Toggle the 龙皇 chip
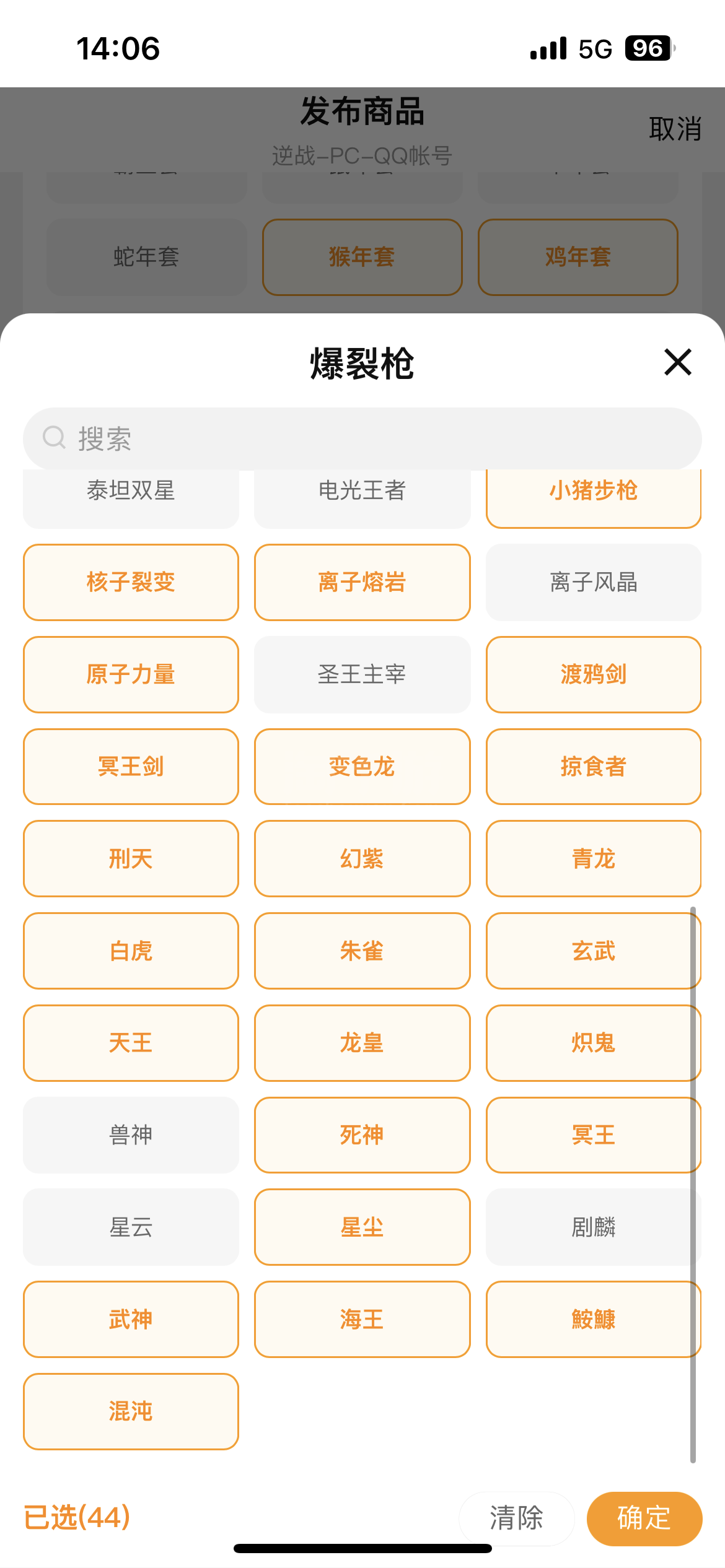 [362, 1043]
